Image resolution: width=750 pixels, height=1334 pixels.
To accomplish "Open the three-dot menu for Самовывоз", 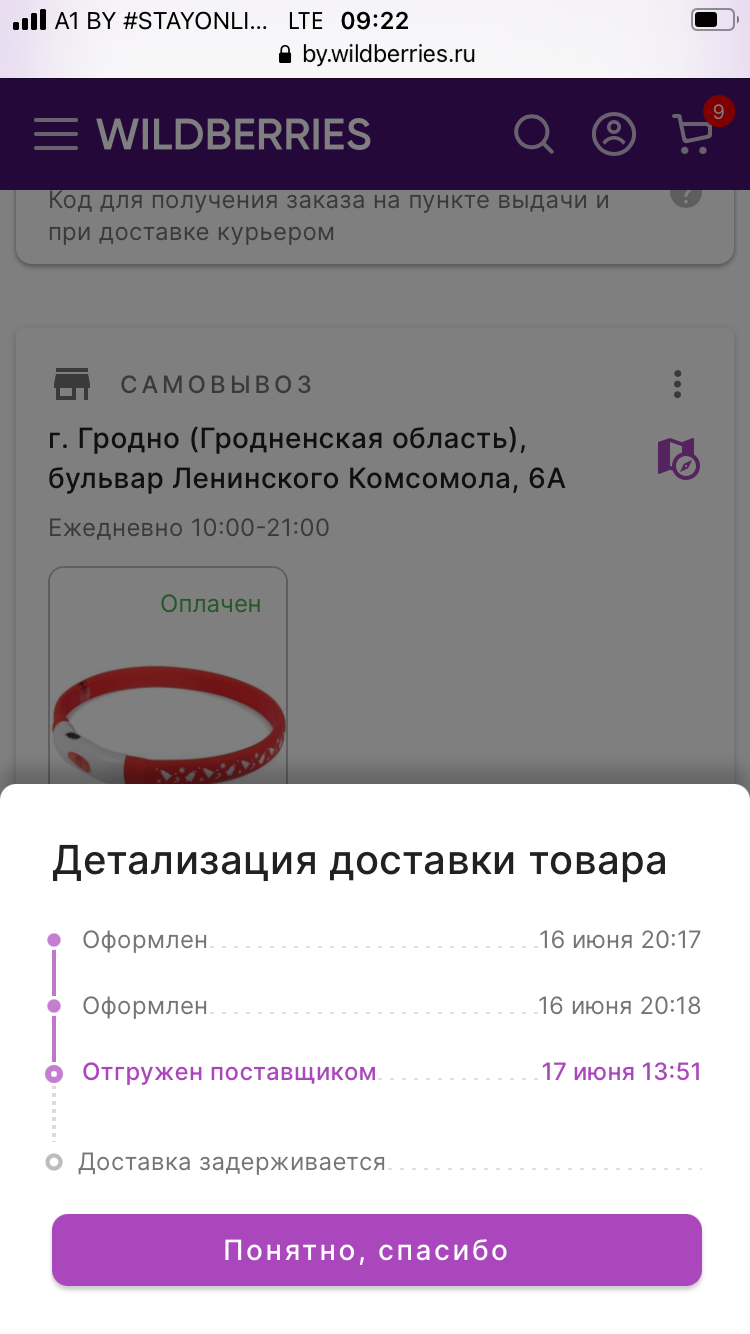I will [x=677, y=384].
